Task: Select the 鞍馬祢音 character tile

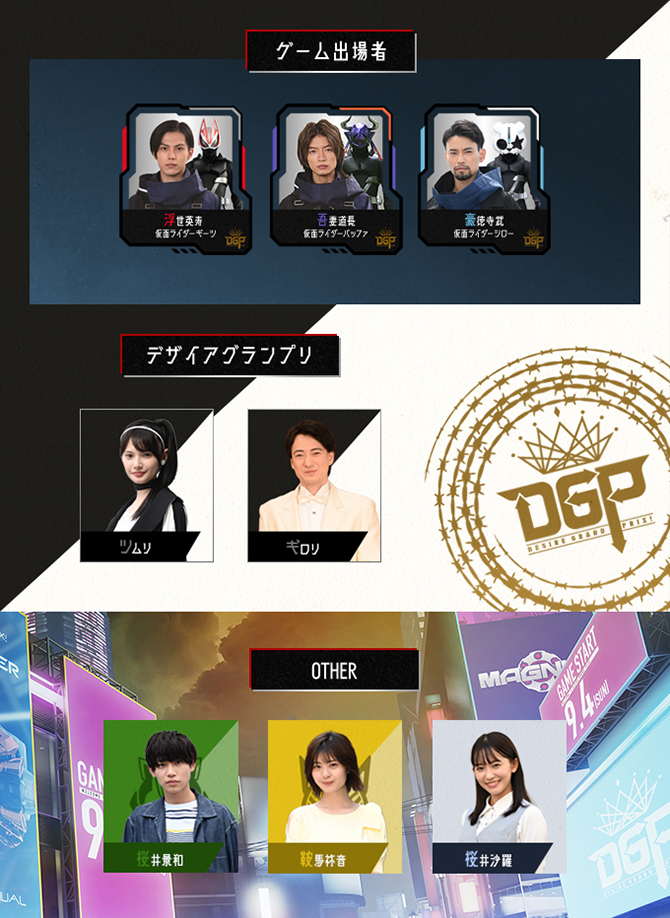Action: click(334, 795)
